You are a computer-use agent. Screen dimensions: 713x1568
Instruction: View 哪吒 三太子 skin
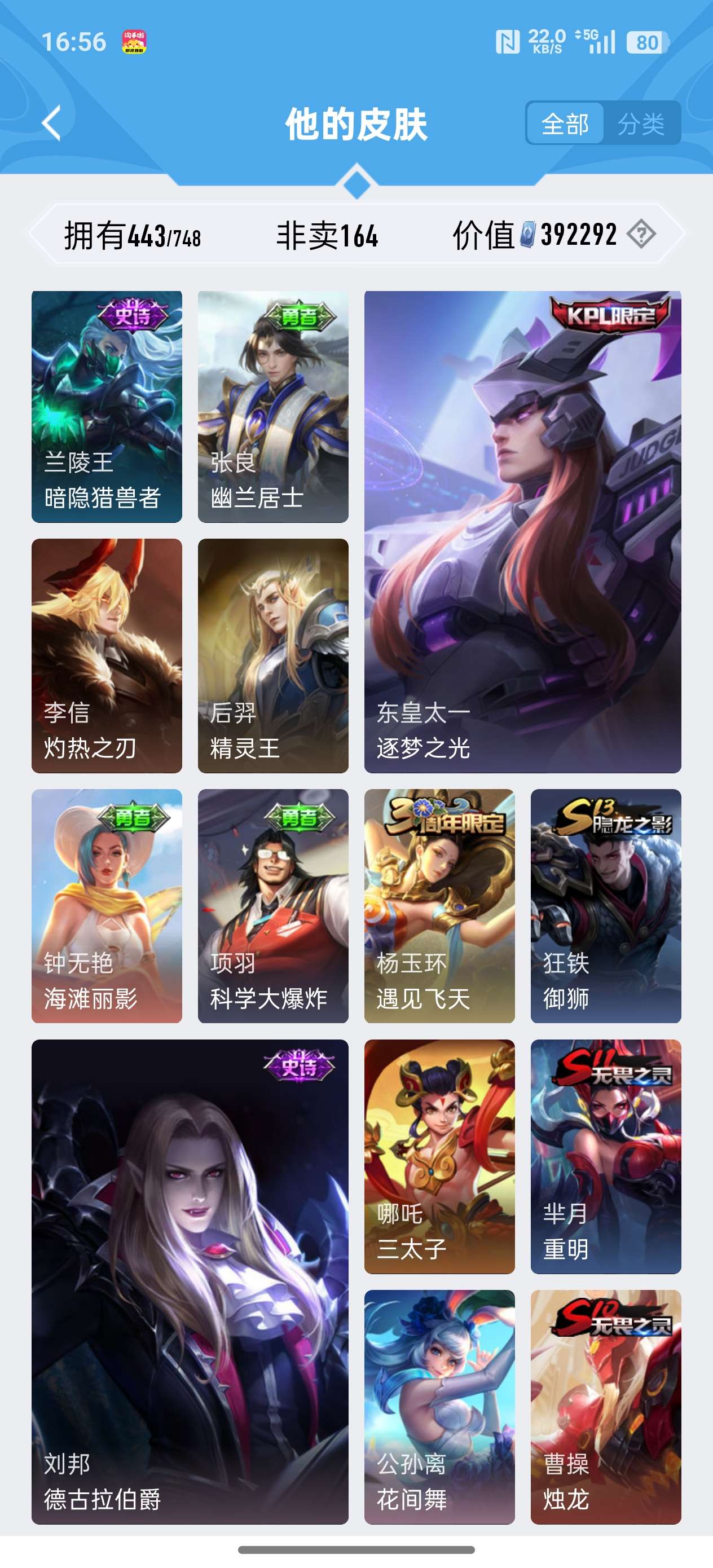pos(439,1156)
